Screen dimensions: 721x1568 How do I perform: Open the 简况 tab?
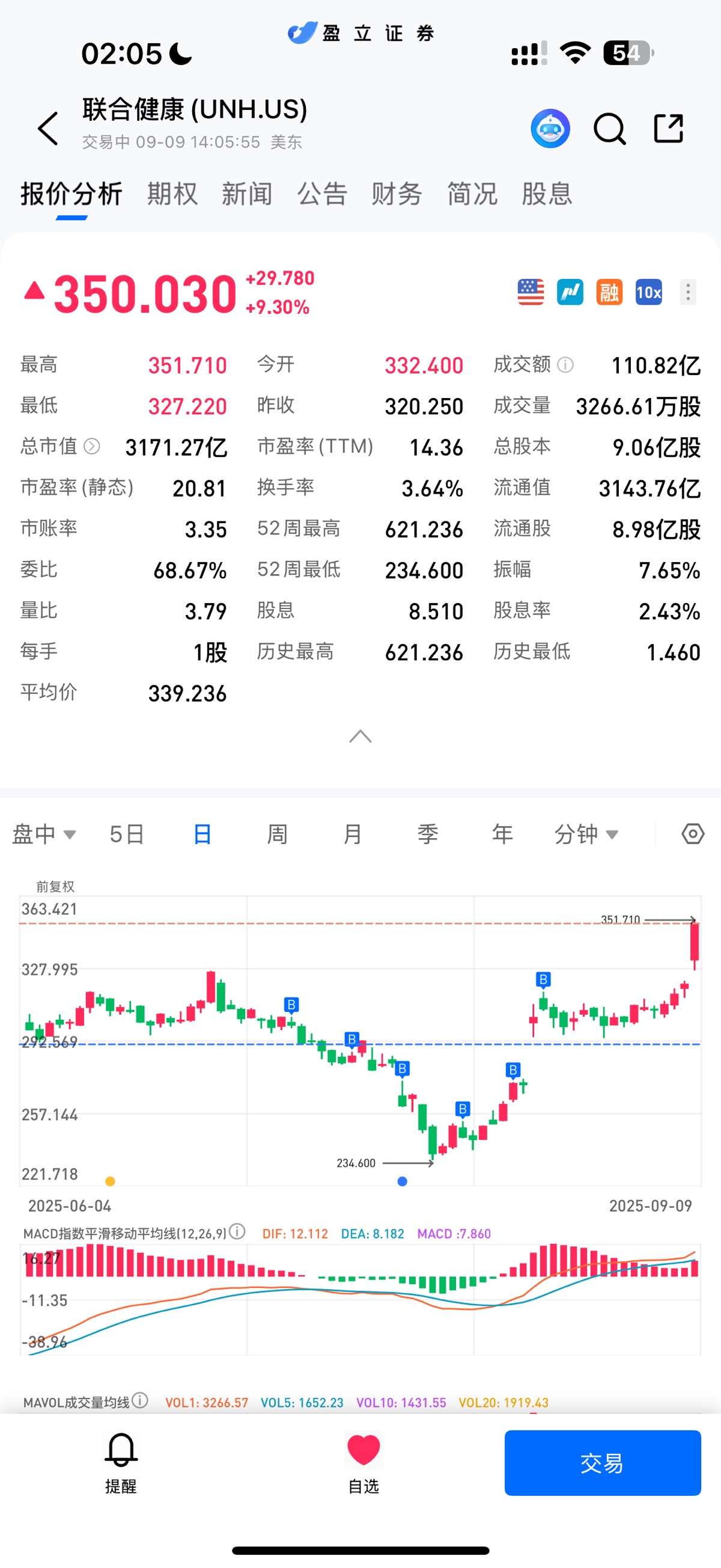point(472,194)
